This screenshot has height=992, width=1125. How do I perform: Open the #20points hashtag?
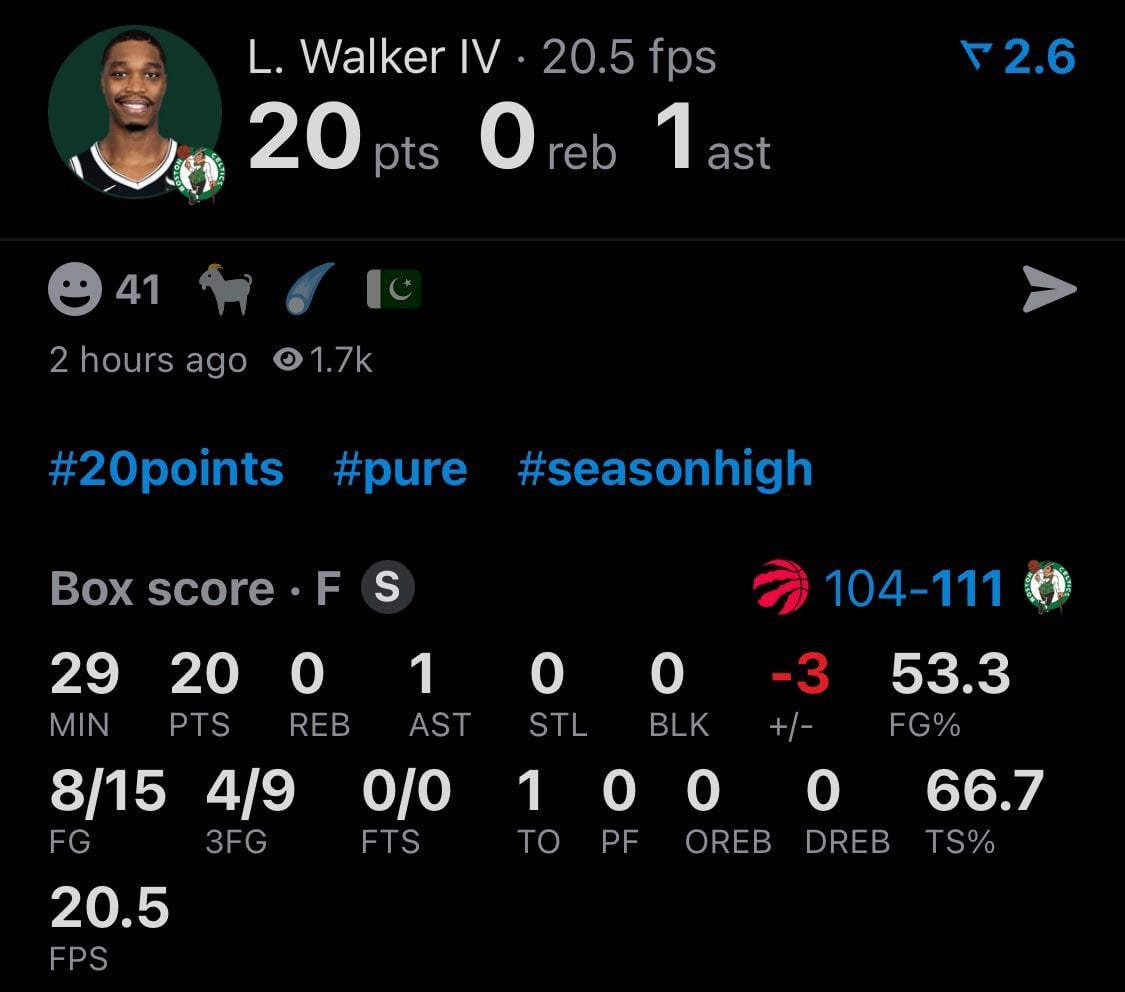click(x=166, y=469)
